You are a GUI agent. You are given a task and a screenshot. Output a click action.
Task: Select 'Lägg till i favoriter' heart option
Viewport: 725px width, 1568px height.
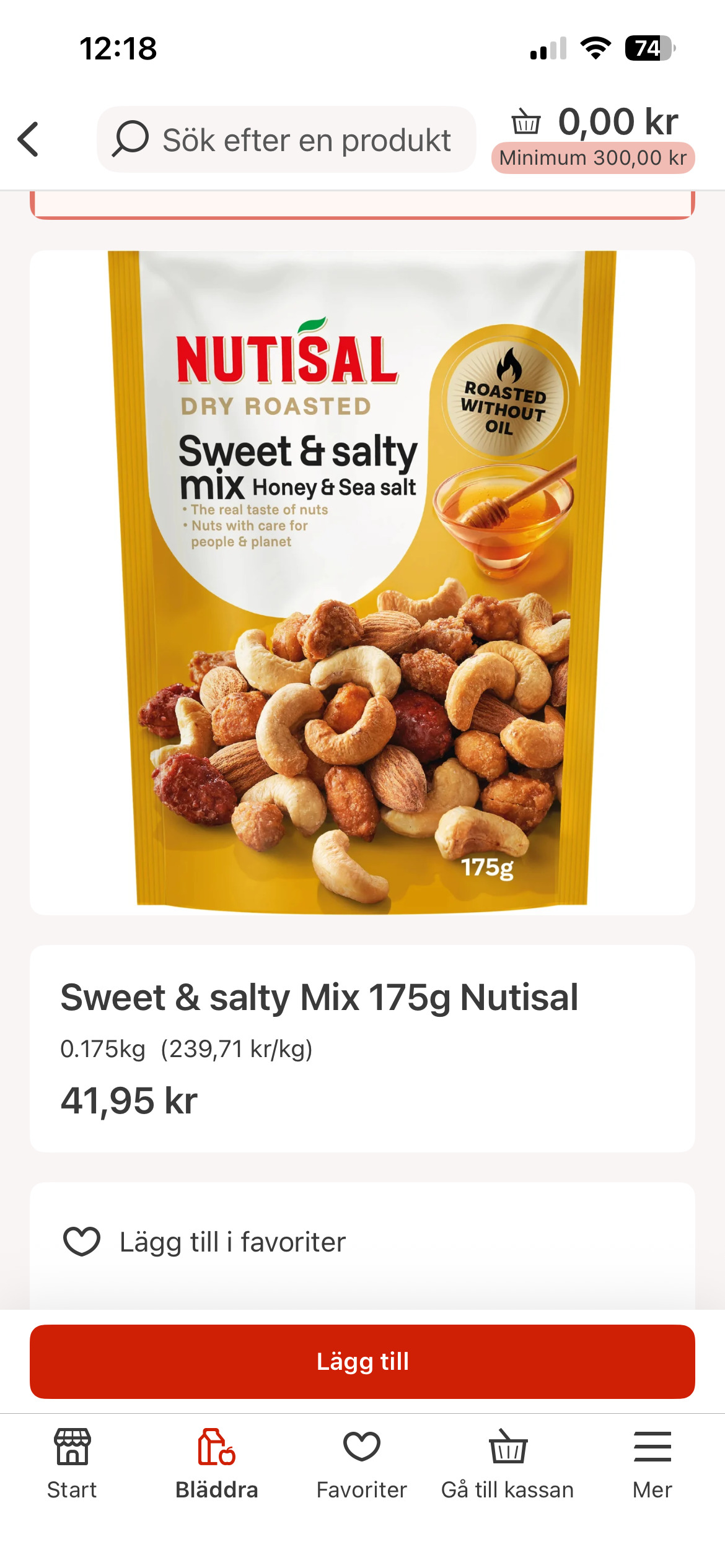tap(204, 1242)
